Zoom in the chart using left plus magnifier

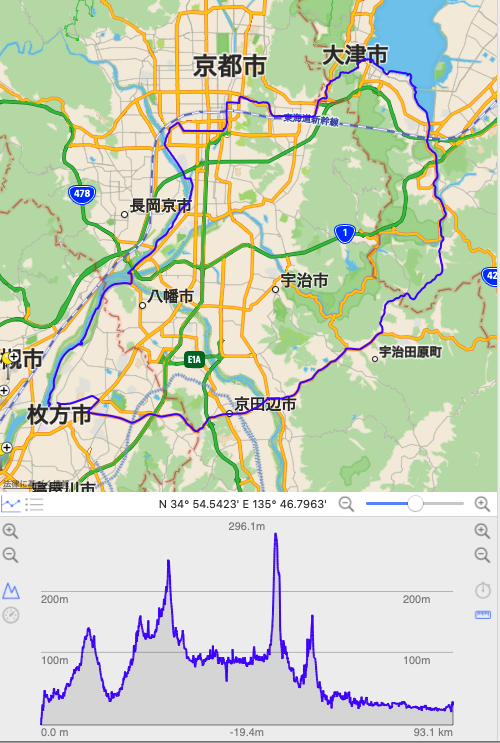point(10,531)
